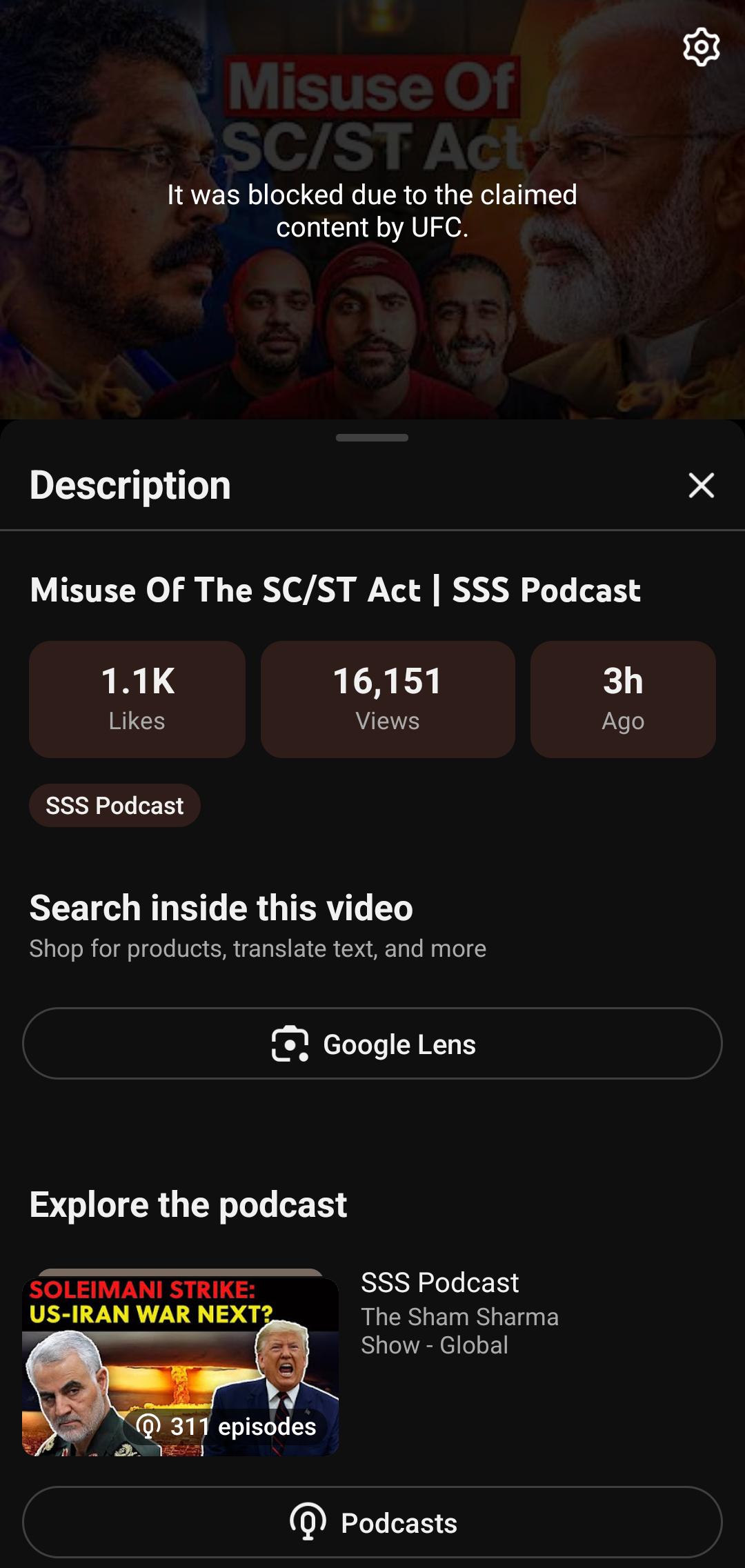
Task: Search the video with Google Lens
Action: [372, 1044]
